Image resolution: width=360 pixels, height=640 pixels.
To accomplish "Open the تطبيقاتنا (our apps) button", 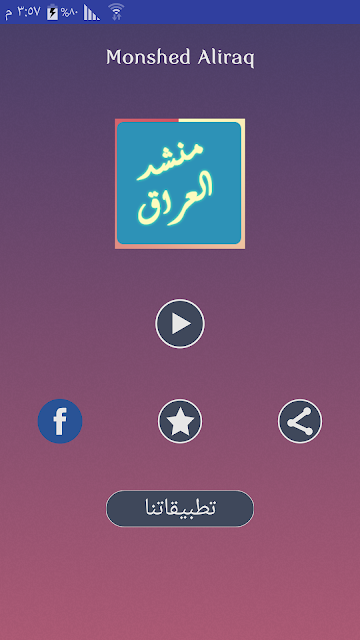I will [180, 509].
